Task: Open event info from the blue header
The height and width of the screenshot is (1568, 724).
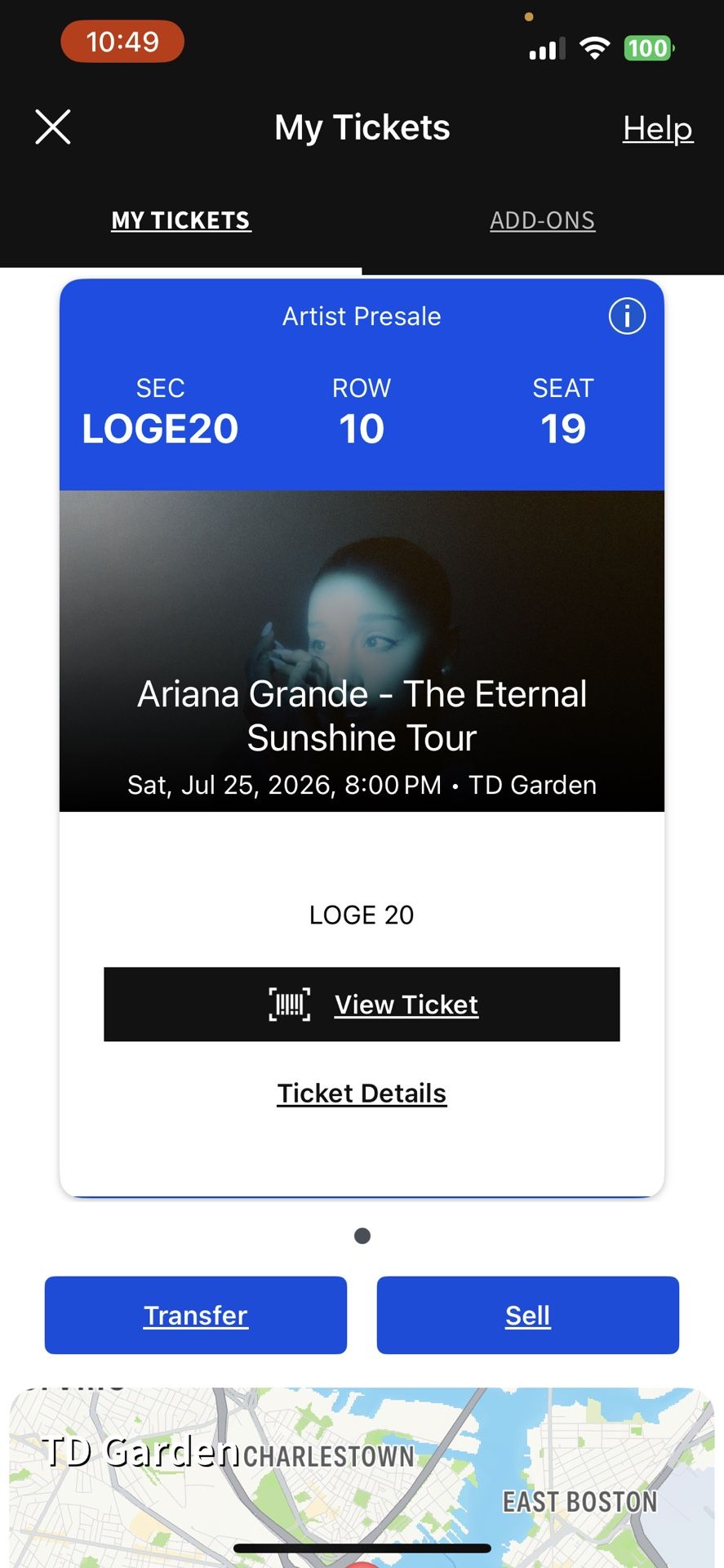Action: (362, 317)
